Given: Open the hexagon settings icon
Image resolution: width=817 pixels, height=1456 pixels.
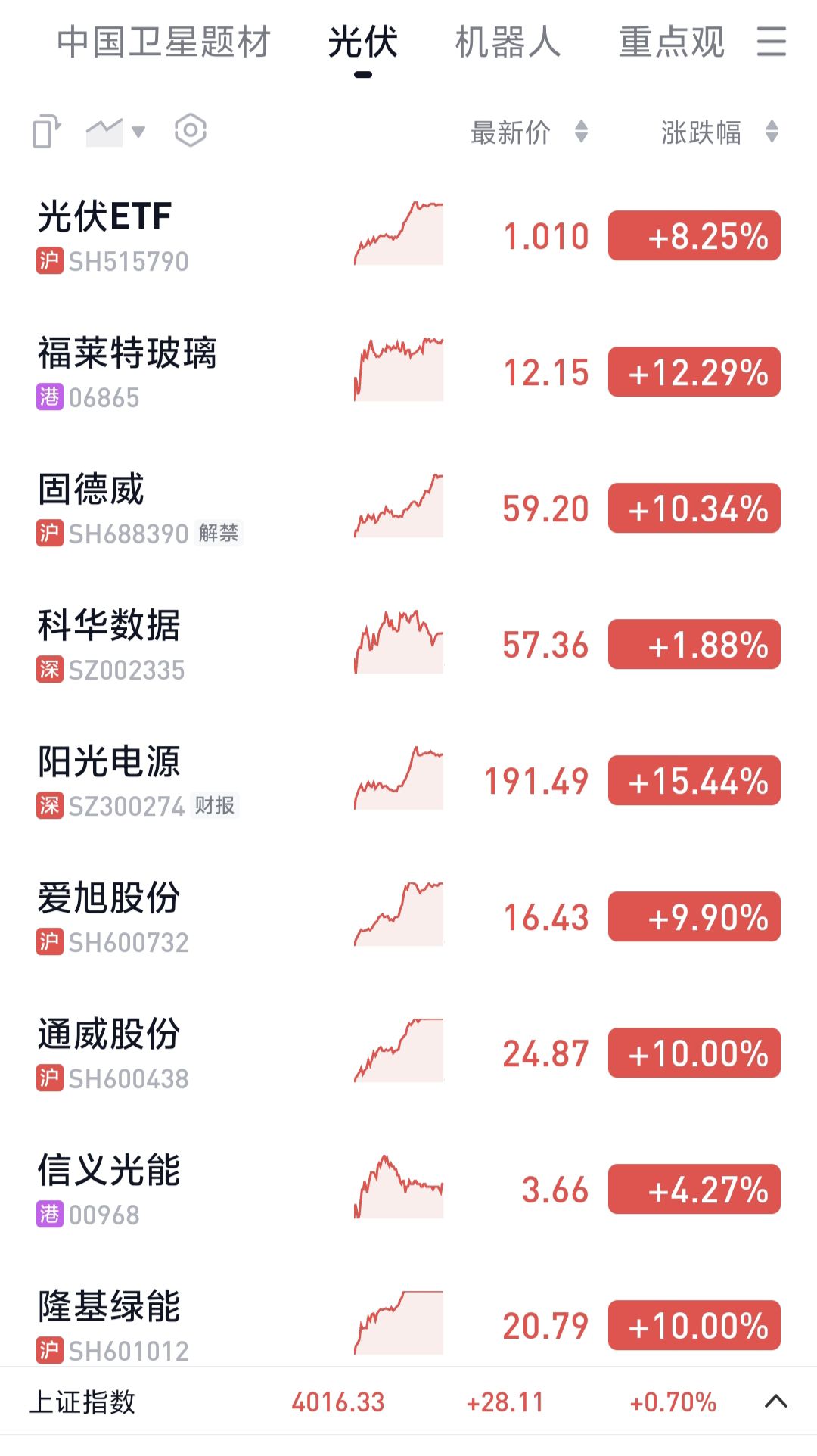Looking at the screenshot, I should (x=191, y=131).
